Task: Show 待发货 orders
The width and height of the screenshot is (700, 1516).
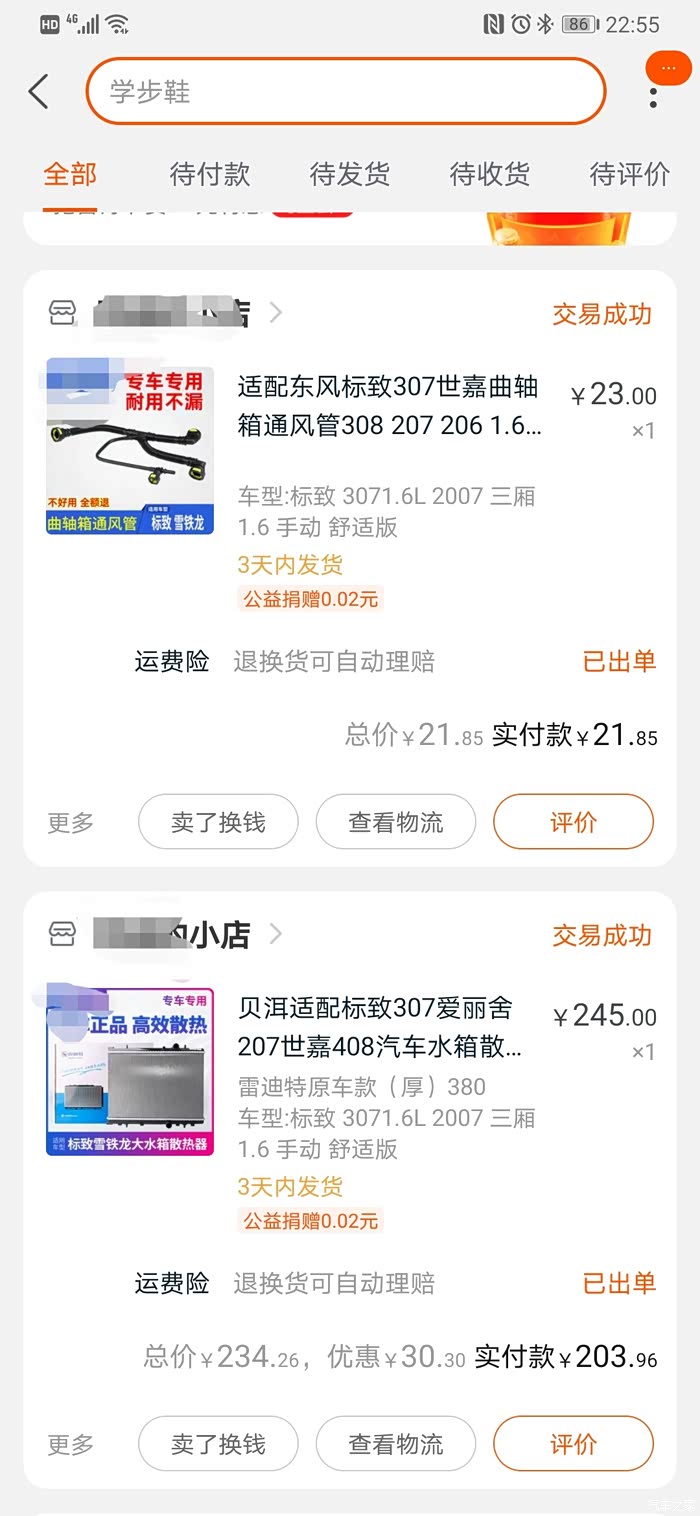Action: pos(350,174)
